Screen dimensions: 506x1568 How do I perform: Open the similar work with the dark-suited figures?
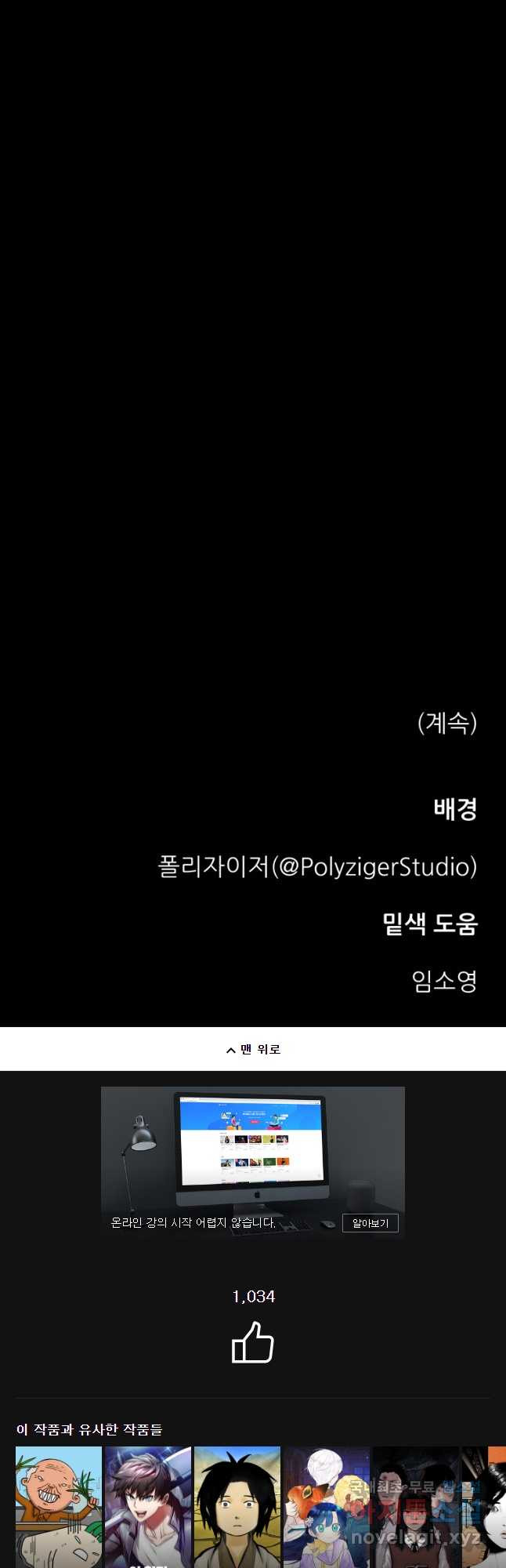[415, 1505]
